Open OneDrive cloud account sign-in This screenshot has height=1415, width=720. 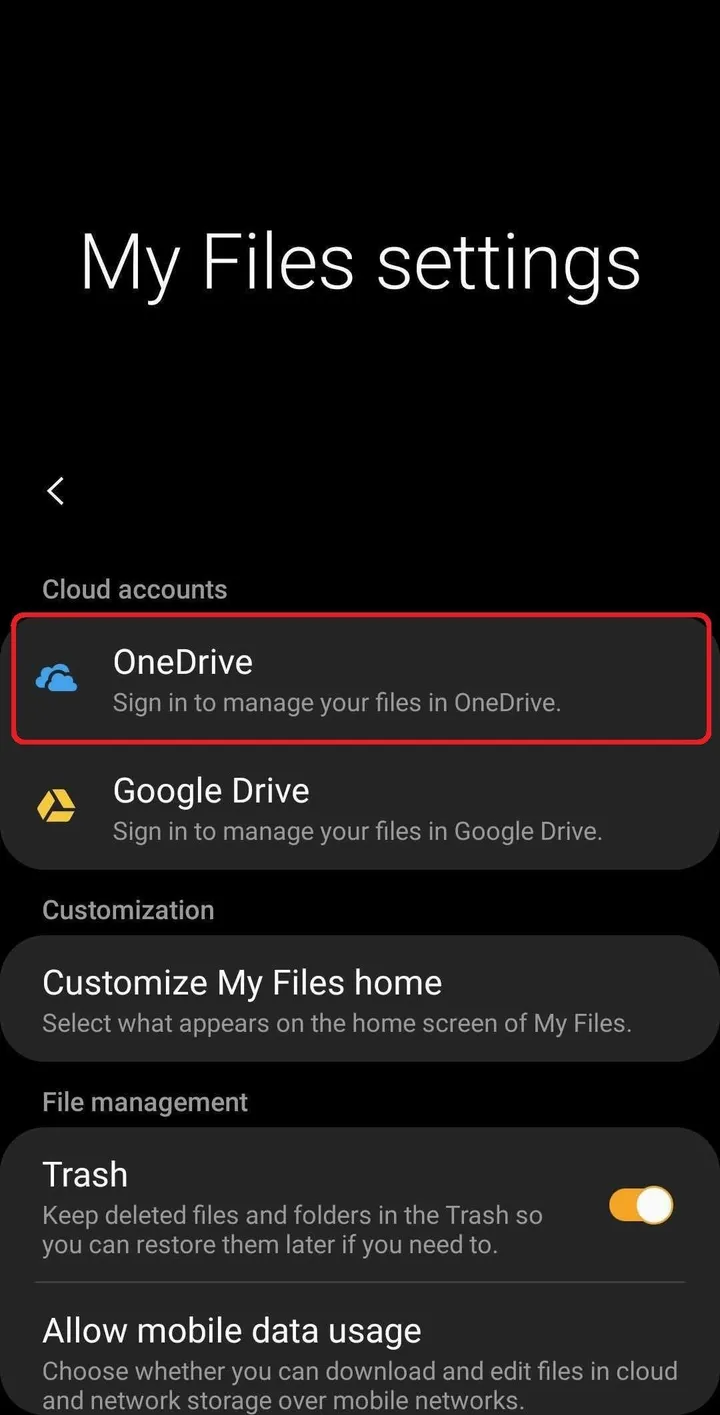coord(360,680)
